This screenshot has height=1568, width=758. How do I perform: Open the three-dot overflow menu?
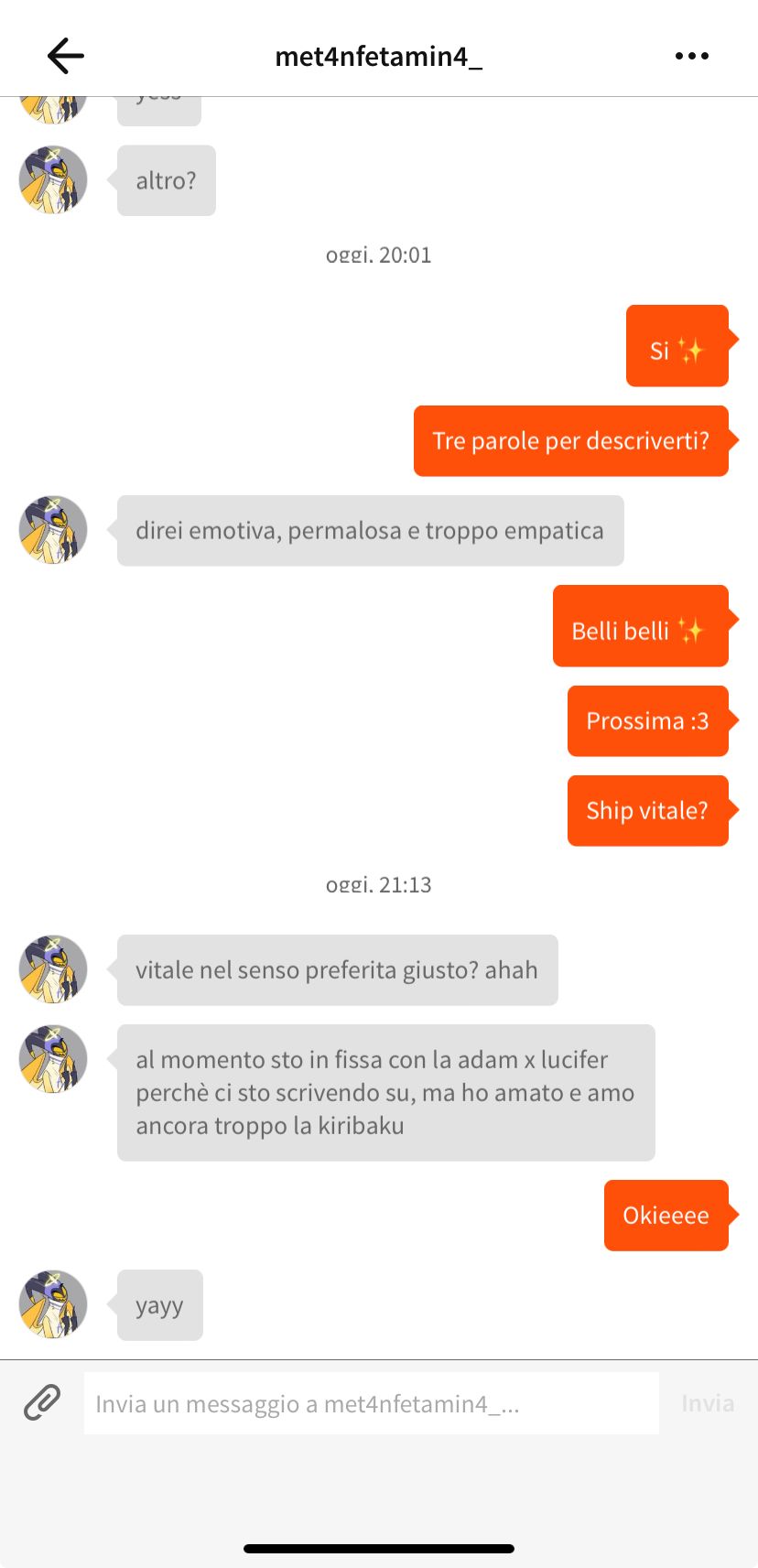click(691, 56)
